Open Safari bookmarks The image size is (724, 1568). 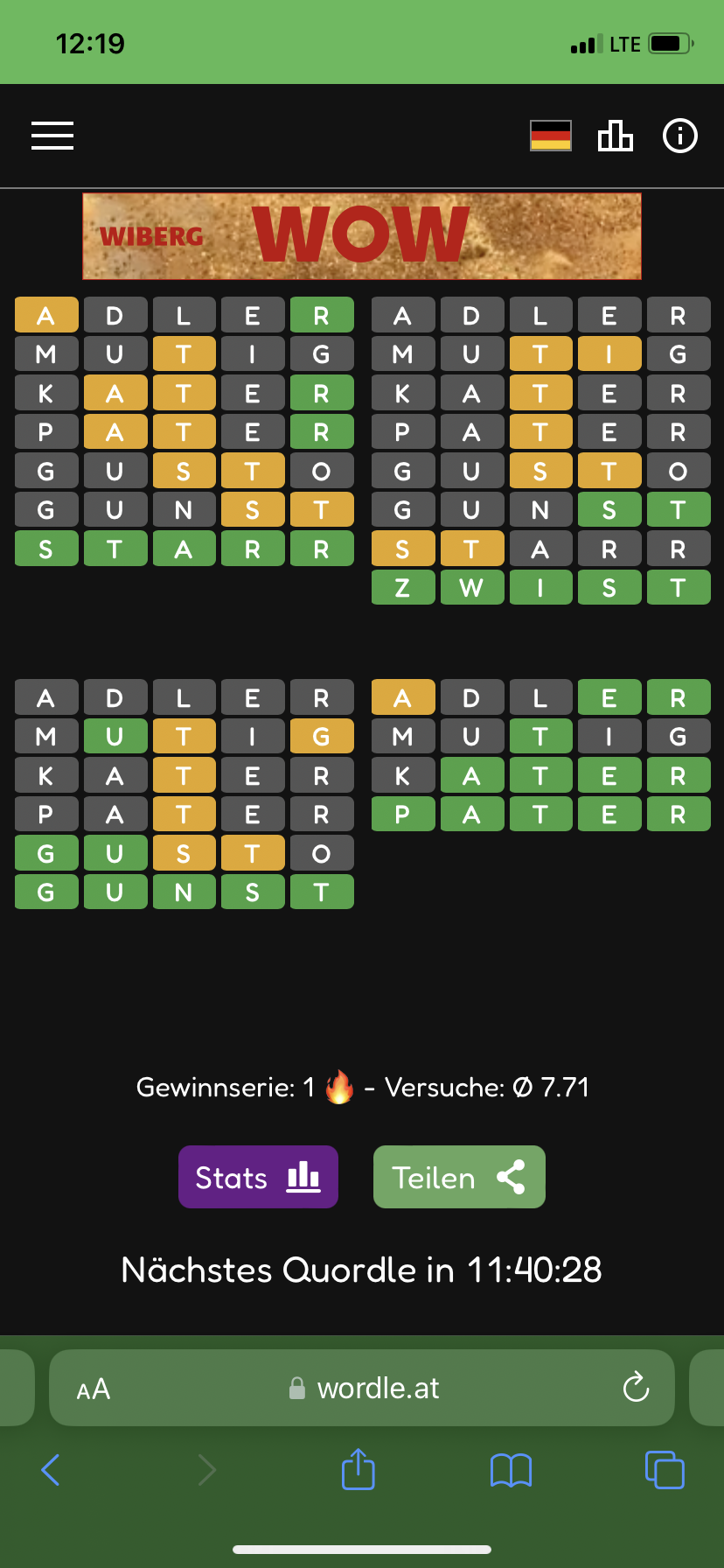click(x=512, y=1470)
